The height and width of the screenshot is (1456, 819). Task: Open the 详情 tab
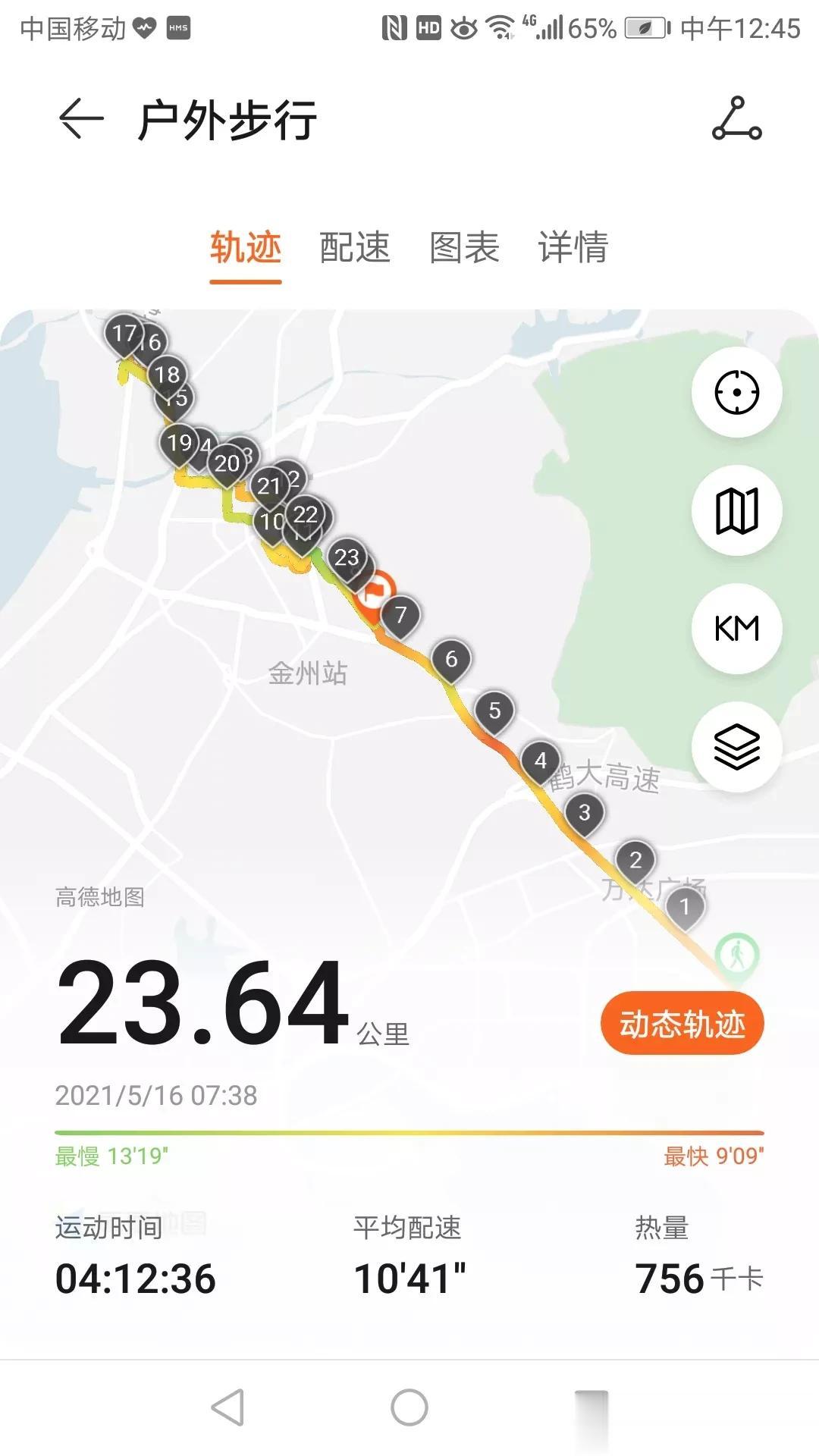pos(573,248)
